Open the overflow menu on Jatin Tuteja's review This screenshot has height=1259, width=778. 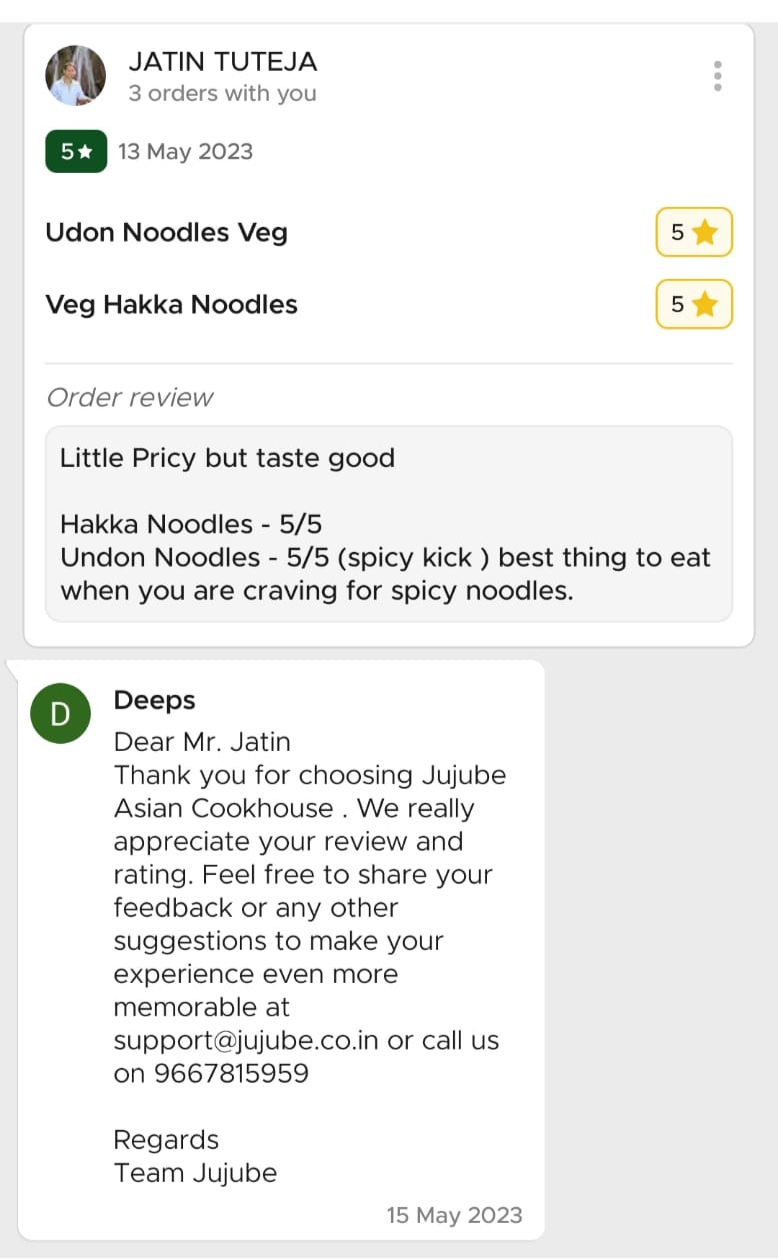pyautogui.click(x=717, y=76)
